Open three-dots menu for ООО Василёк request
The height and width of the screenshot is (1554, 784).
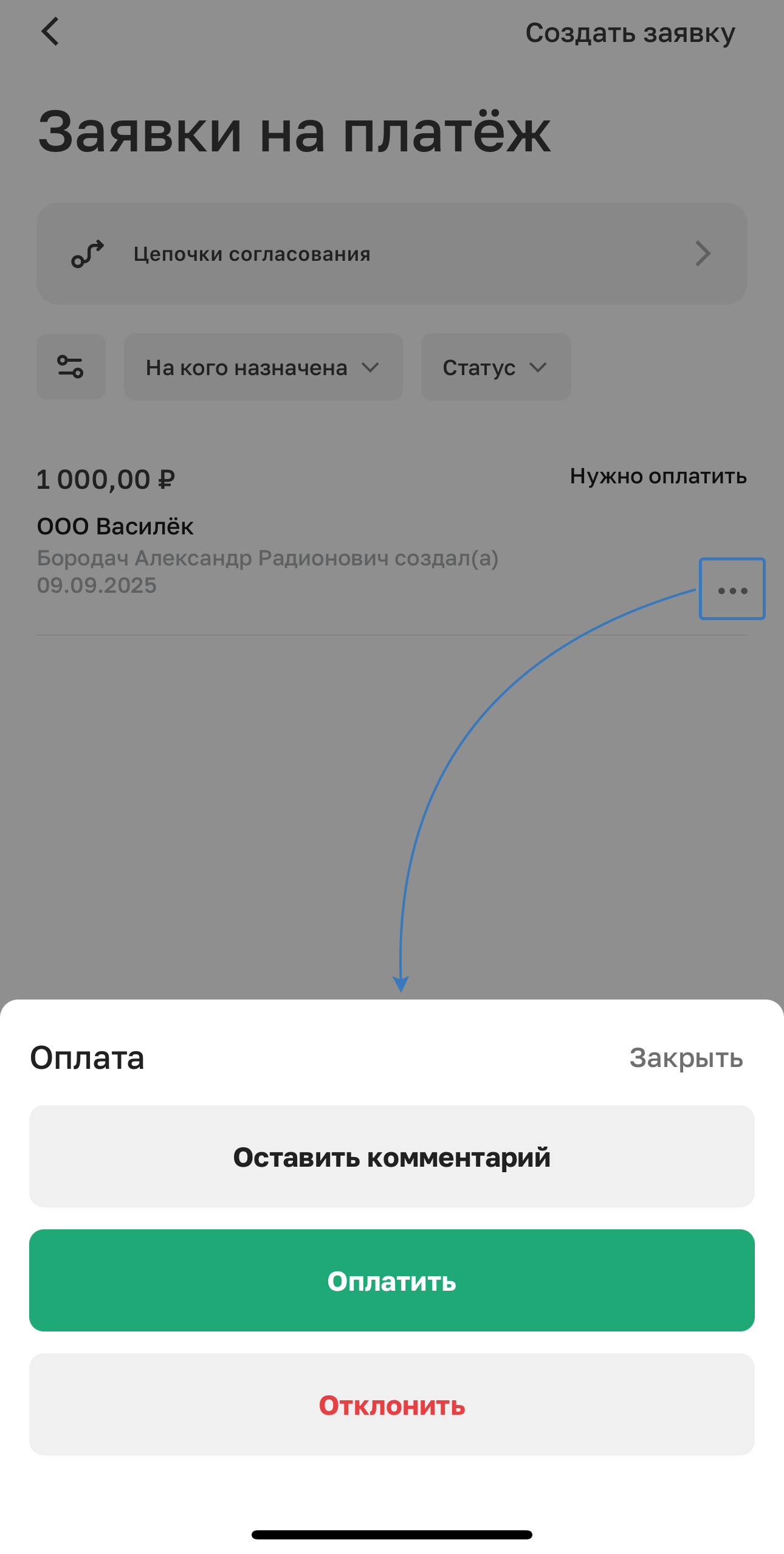732,590
